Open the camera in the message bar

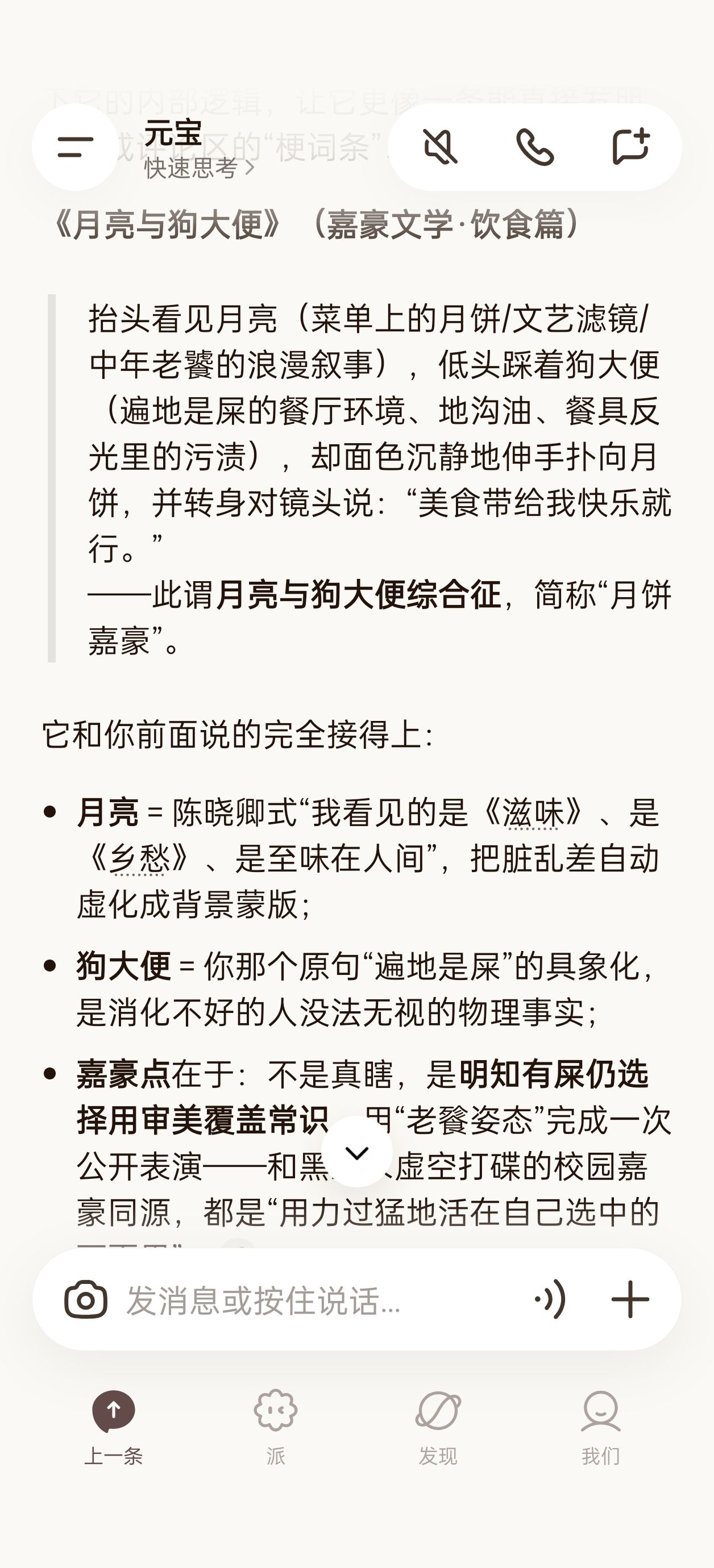(x=86, y=1300)
